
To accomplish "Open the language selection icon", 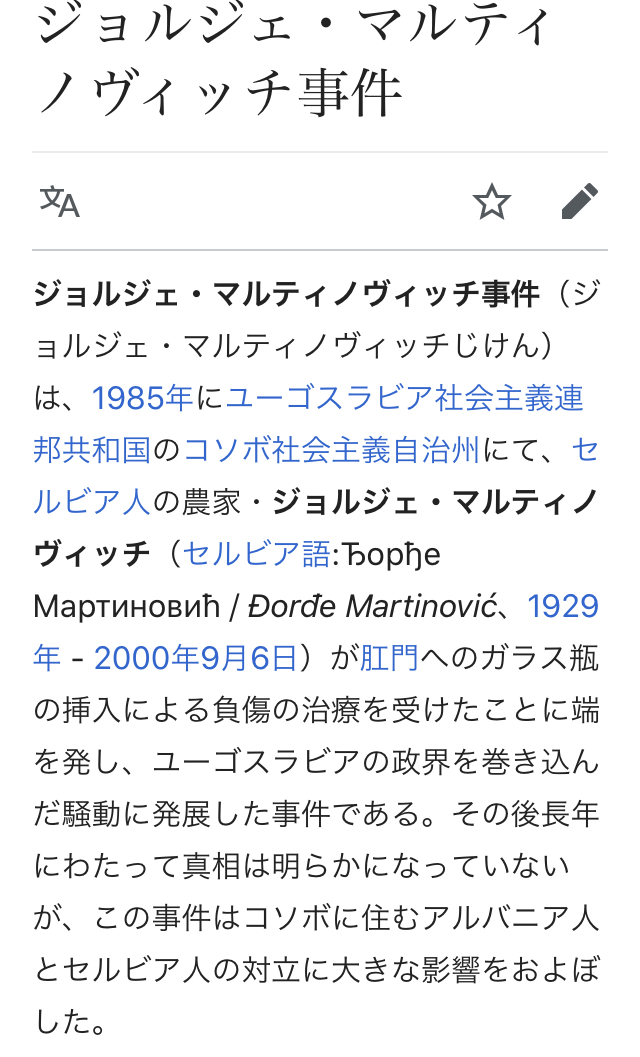I will (x=59, y=202).
